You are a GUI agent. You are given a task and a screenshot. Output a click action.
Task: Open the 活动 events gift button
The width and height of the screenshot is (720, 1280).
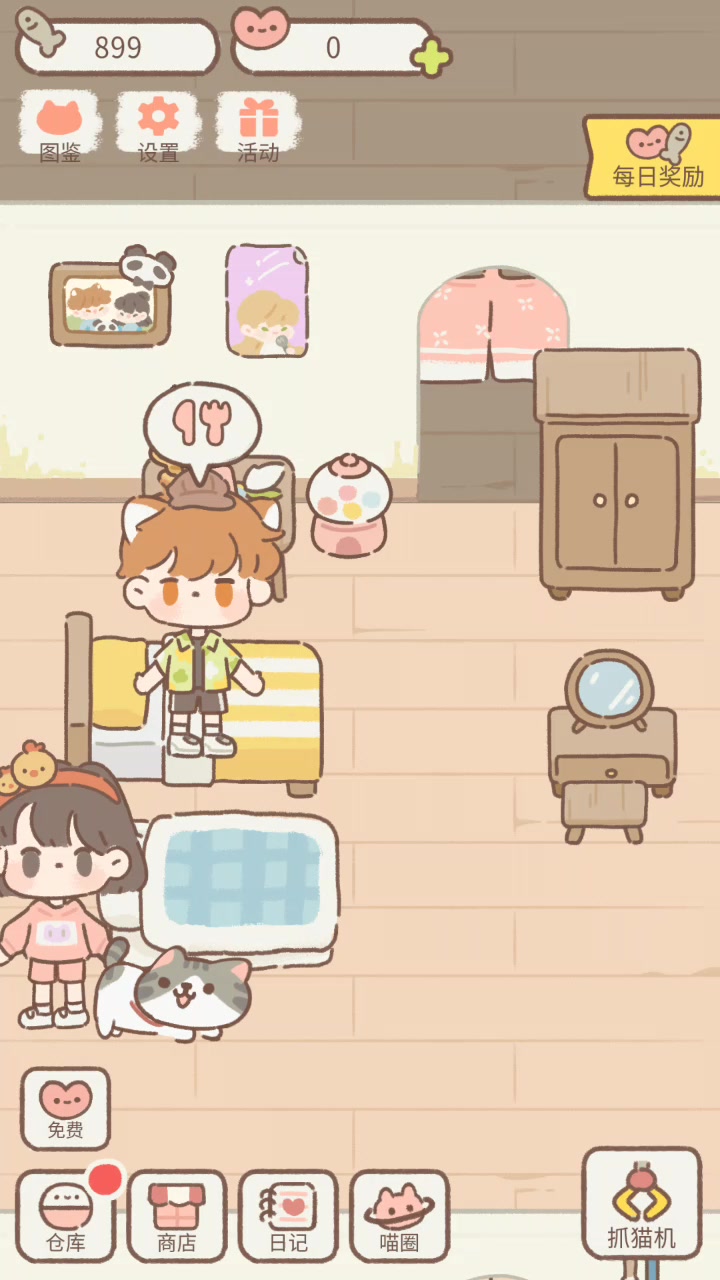point(258,127)
